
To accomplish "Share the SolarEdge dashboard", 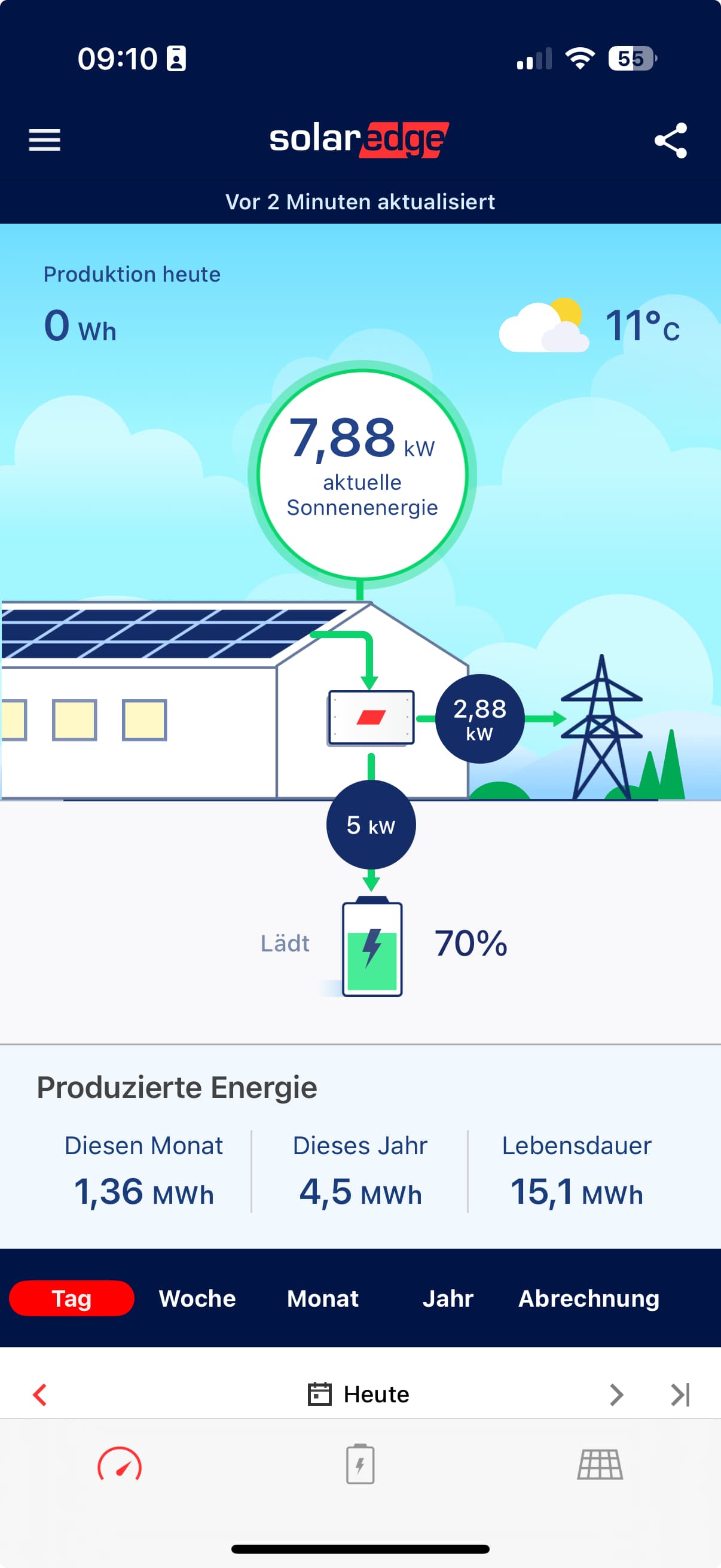I will (x=671, y=141).
